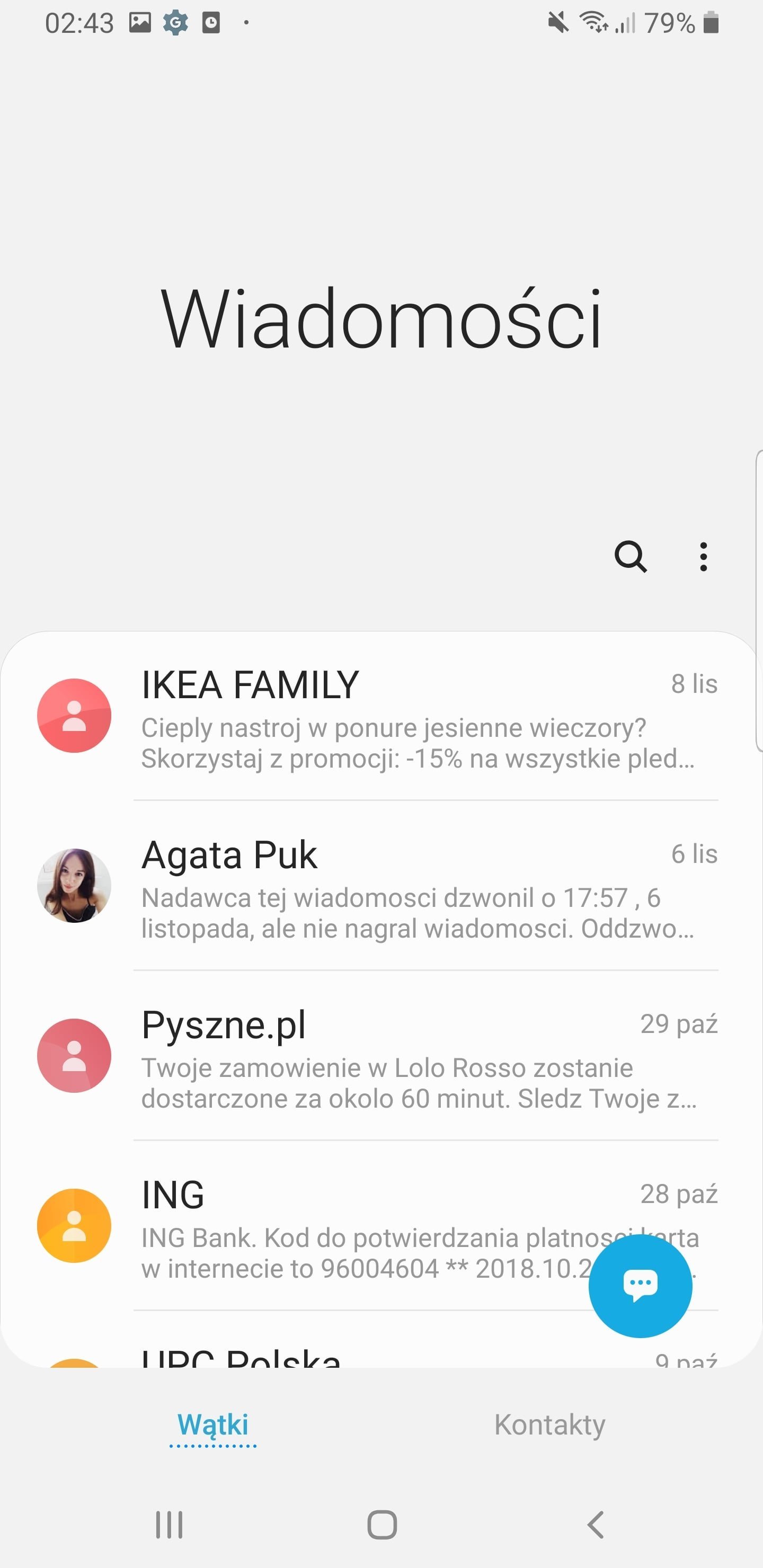Viewport: 763px width, 1568px height.
Task: Open recent apps from the navigation bar
Action: point(168,1524)
